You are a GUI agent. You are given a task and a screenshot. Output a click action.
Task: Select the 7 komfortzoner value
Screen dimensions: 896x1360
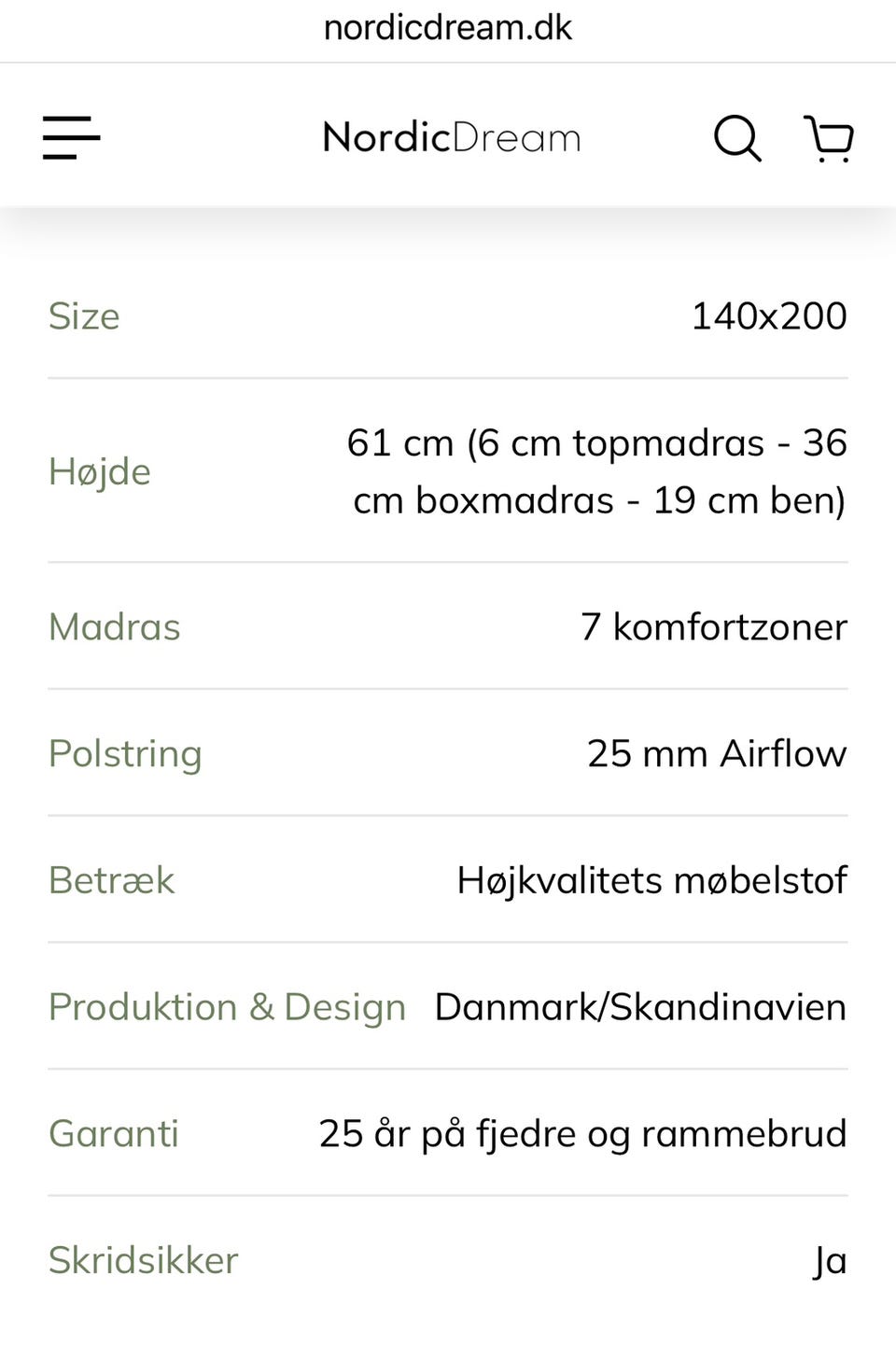715,626
